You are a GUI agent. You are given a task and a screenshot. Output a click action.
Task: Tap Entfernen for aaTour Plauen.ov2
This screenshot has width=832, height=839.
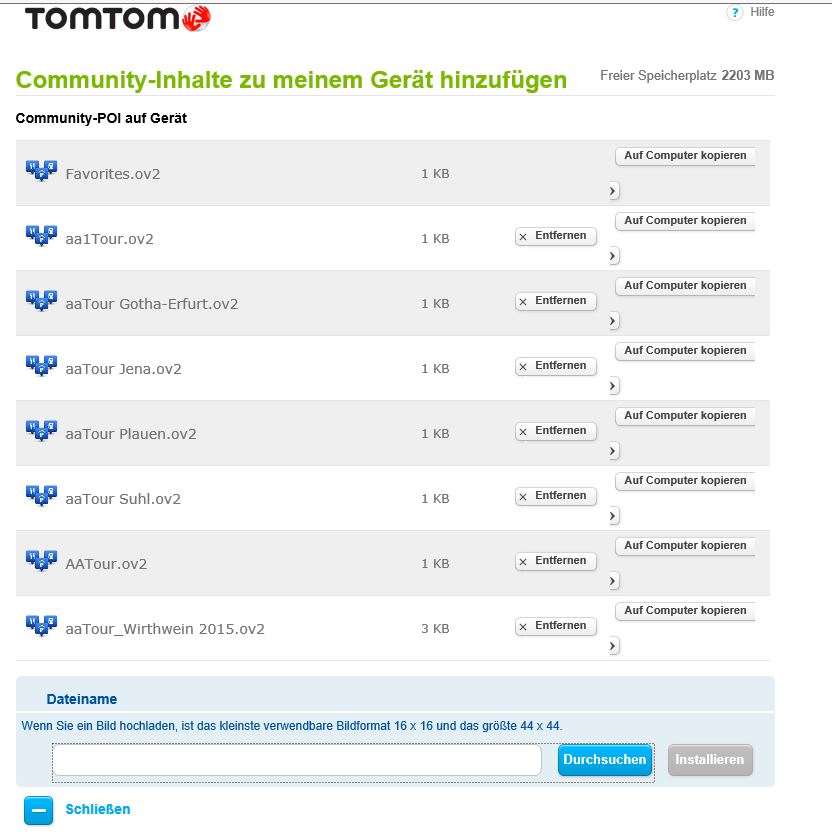click(556, 431)
